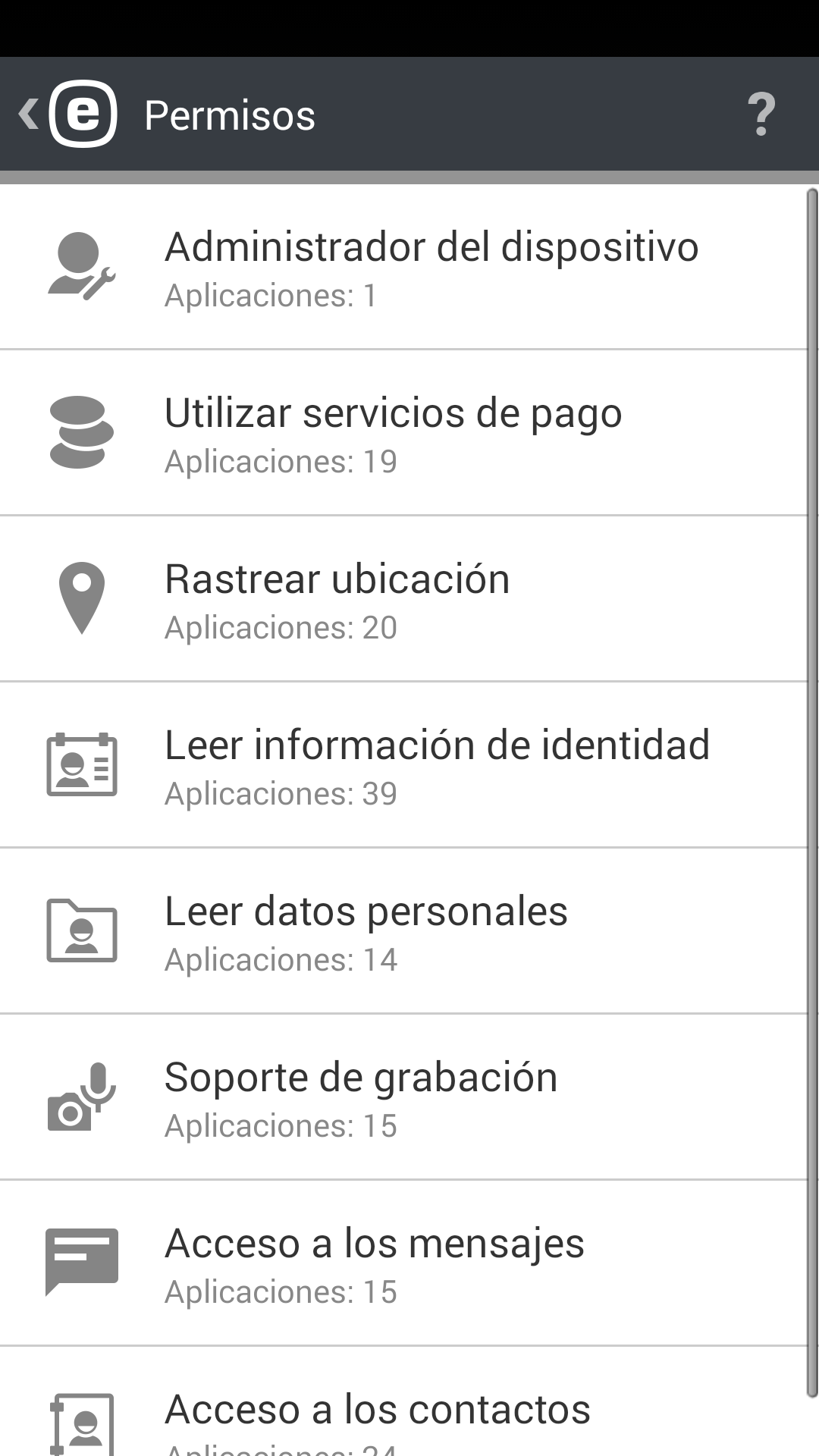Image resolution: width=819 pixels, height=1456 pixels.
Task: Open Acceso a los contactos permission
Action: (x=409, y=1418)
